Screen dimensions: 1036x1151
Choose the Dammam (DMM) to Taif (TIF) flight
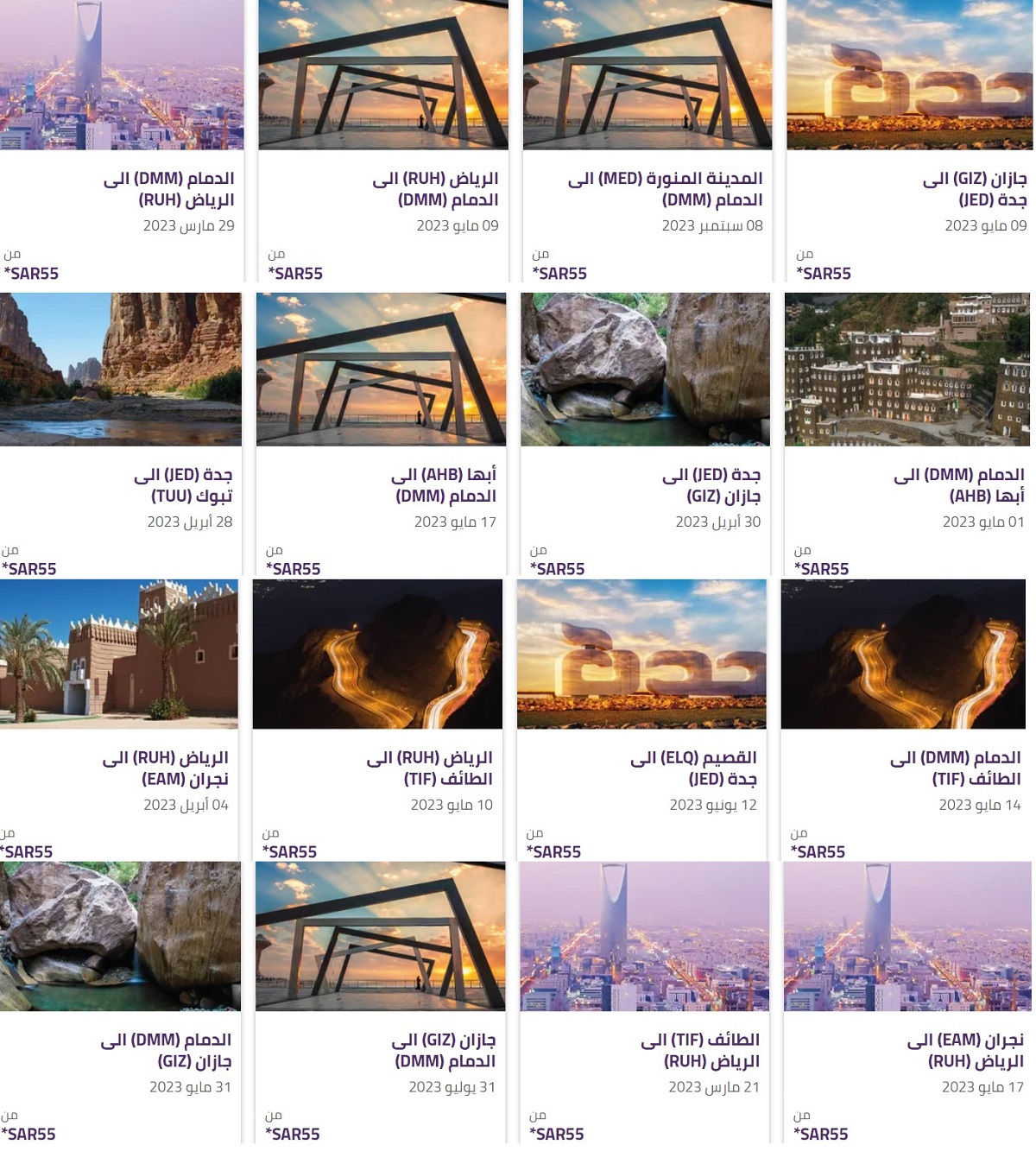pyautogui.click(x=956, y=768)
